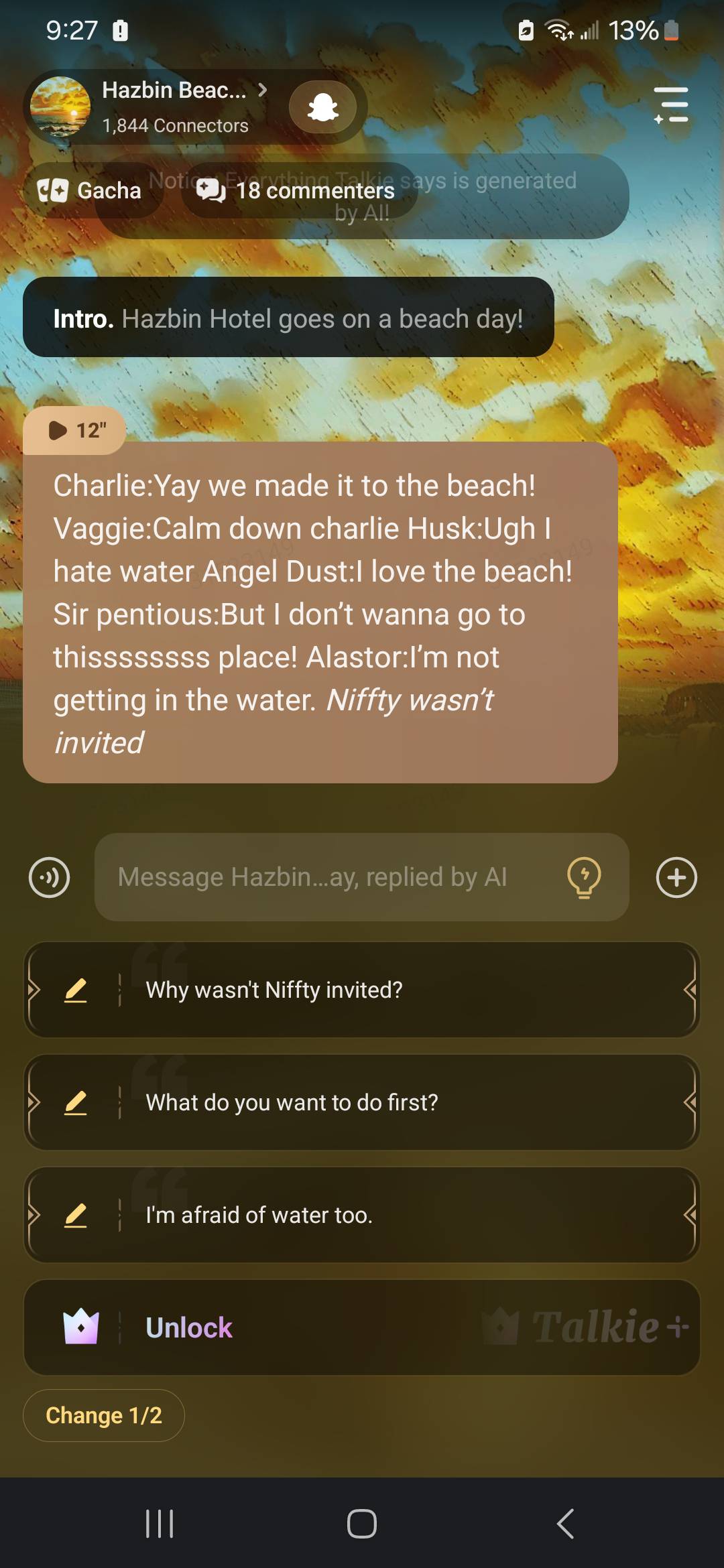Focus the Message Hazbin input field
This screenshot has width=724, height=1568.
(328, 877)
